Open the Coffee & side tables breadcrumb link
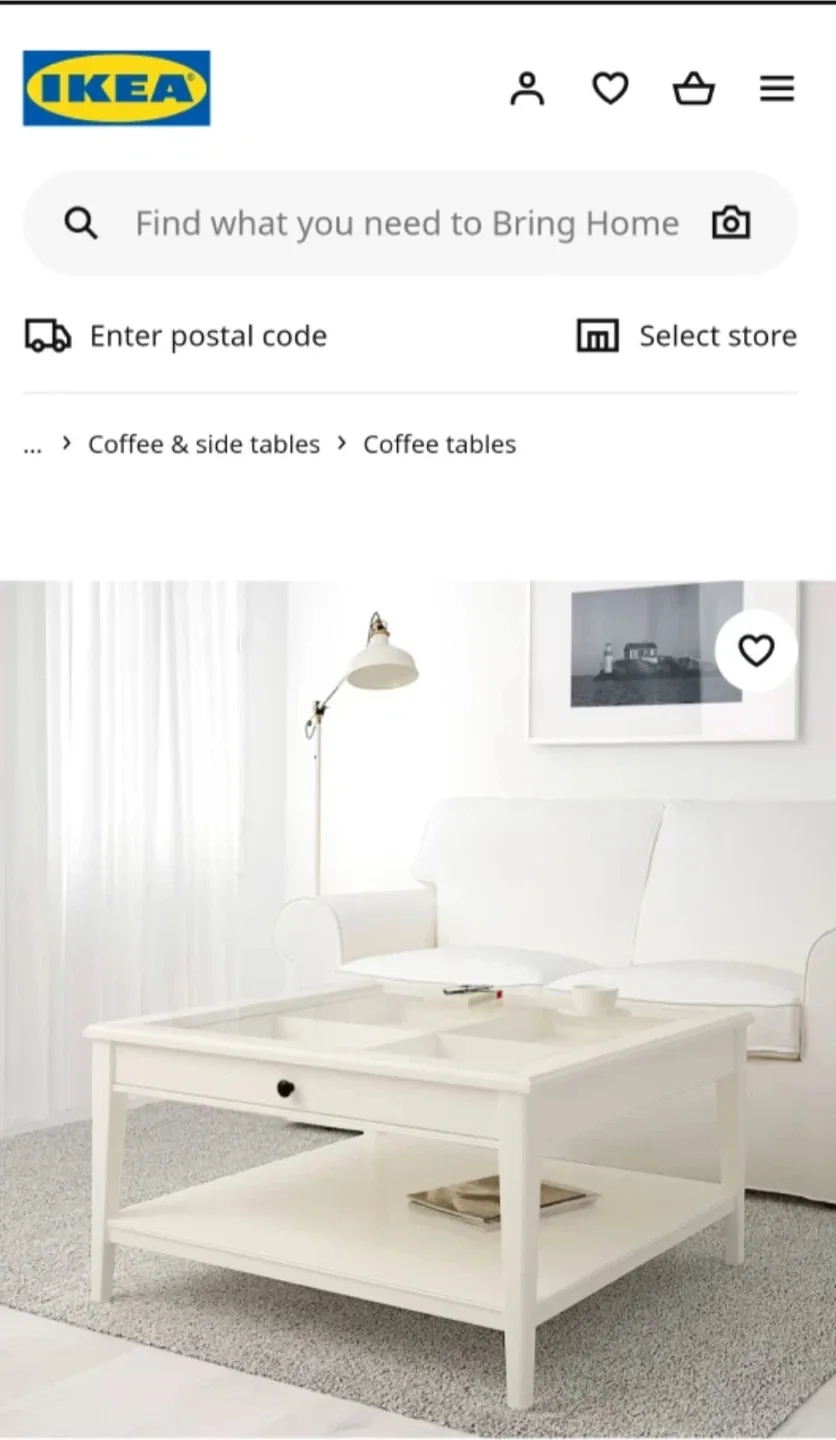This screenshot has width=836, height=1440. 203,444
